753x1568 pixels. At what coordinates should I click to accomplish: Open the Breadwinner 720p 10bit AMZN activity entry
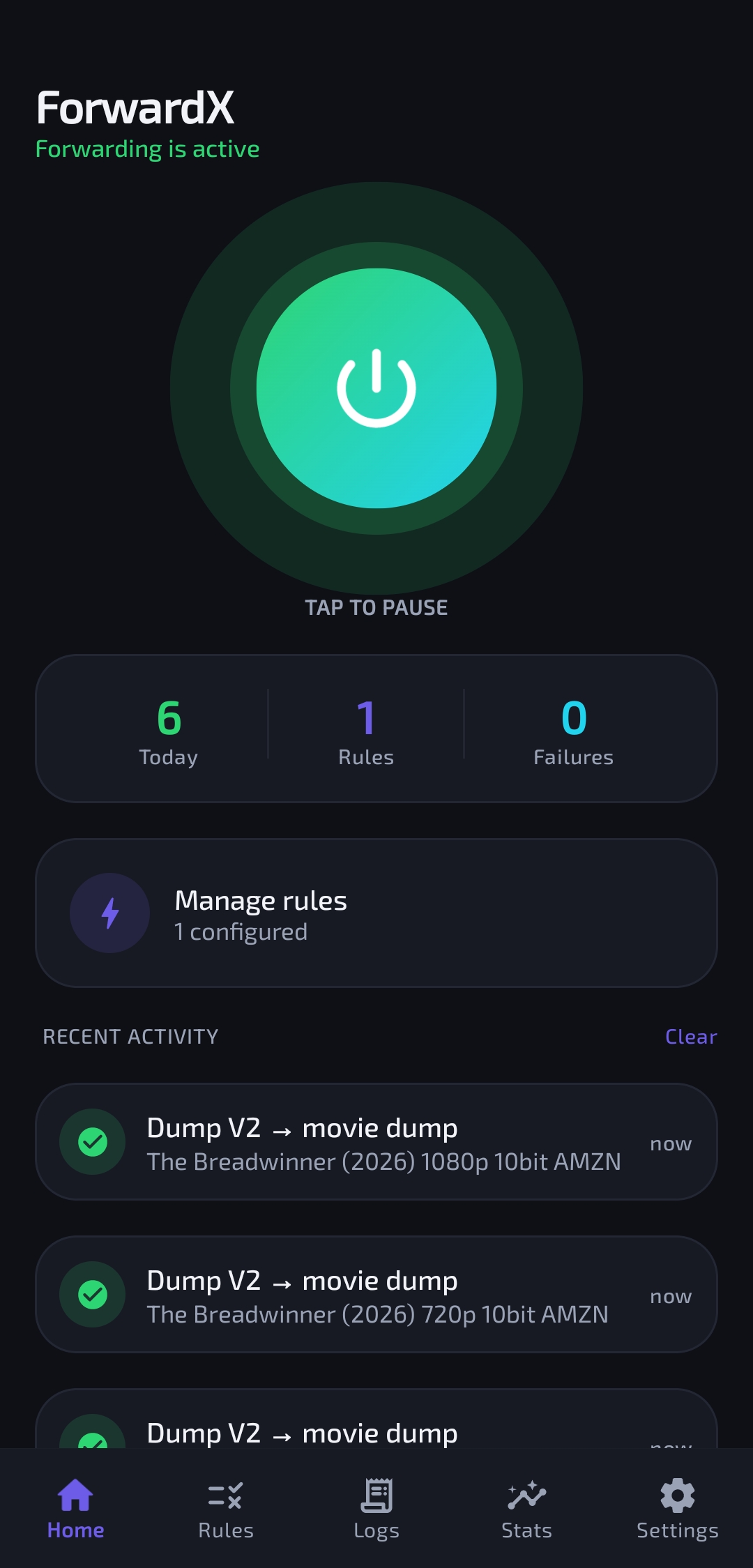(x=376, y=1294)
